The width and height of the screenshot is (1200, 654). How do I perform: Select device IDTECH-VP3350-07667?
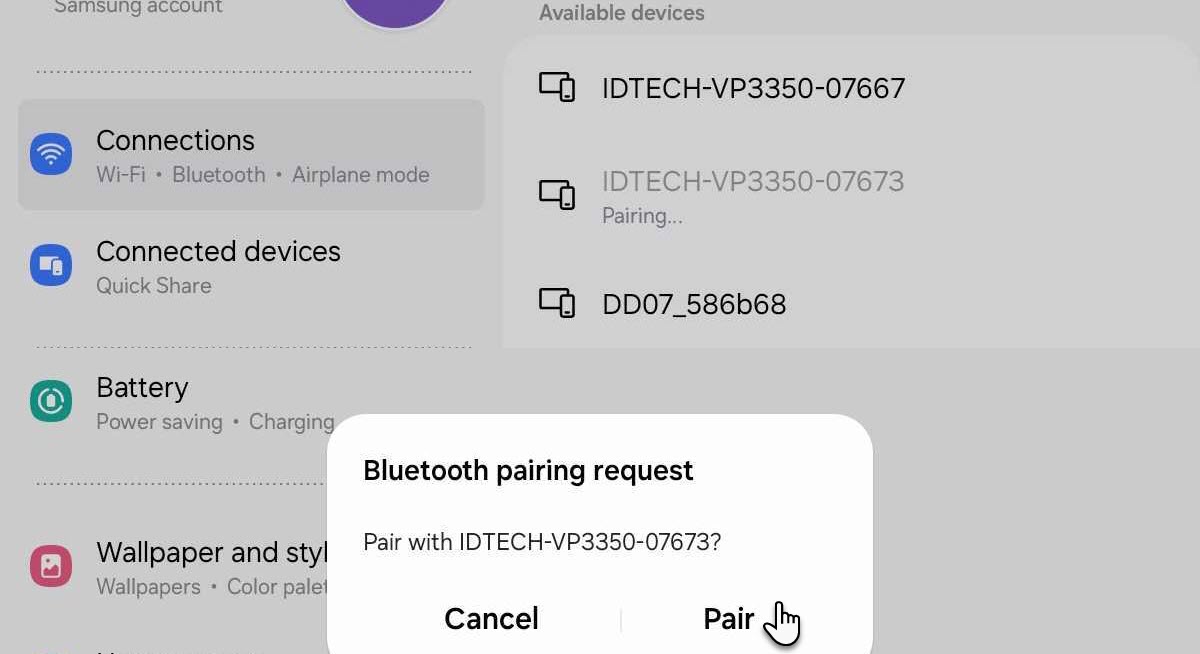(752, 88)
